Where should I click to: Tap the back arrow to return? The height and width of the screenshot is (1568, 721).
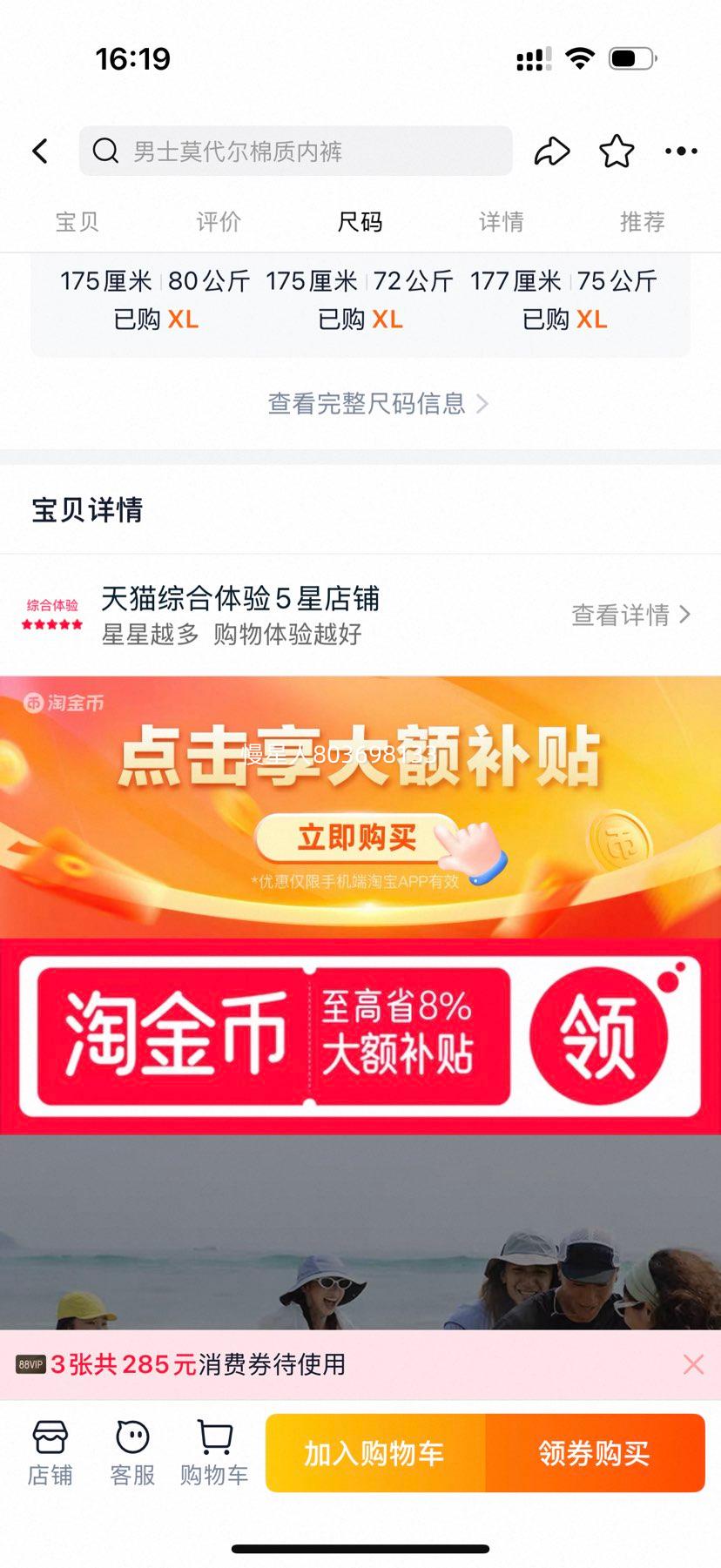39,151
